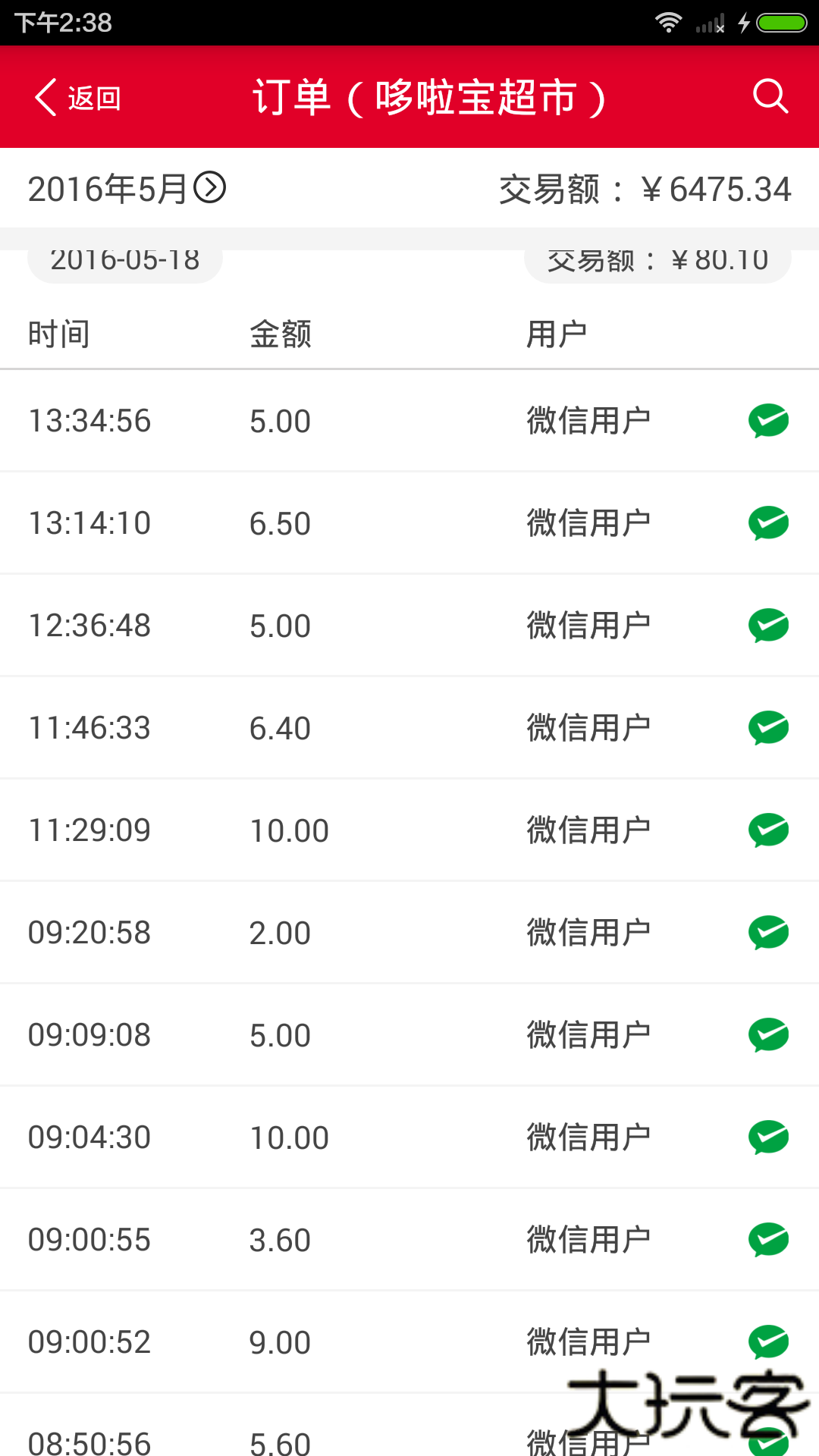Click daily total 交易额：¥80.10 label
This screenshot has width=819, height=1456.
[x=657, y=260]
